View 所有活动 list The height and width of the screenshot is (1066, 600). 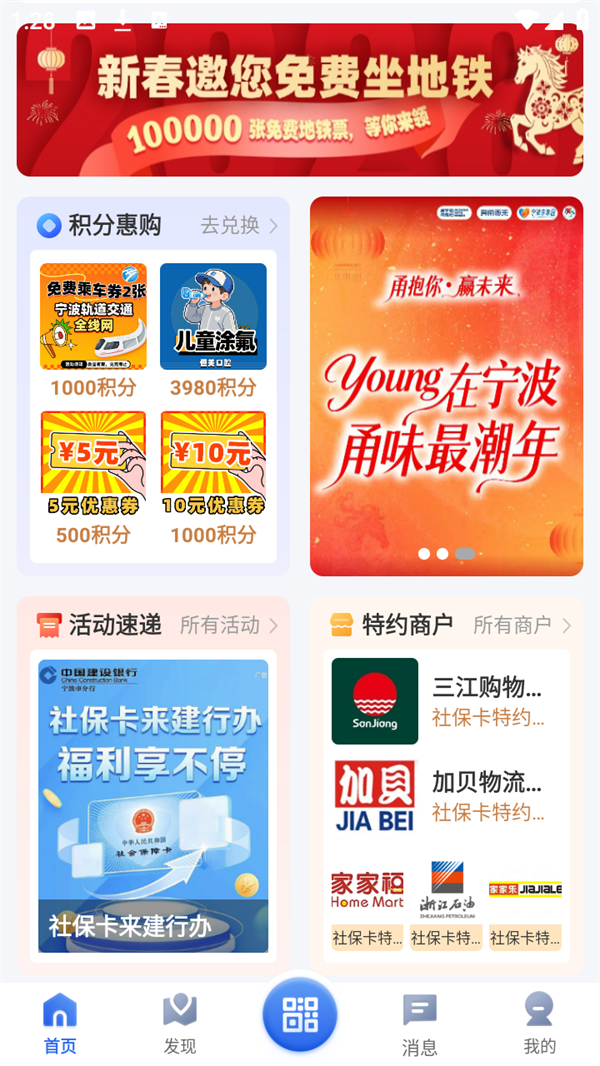pos(229,626)
